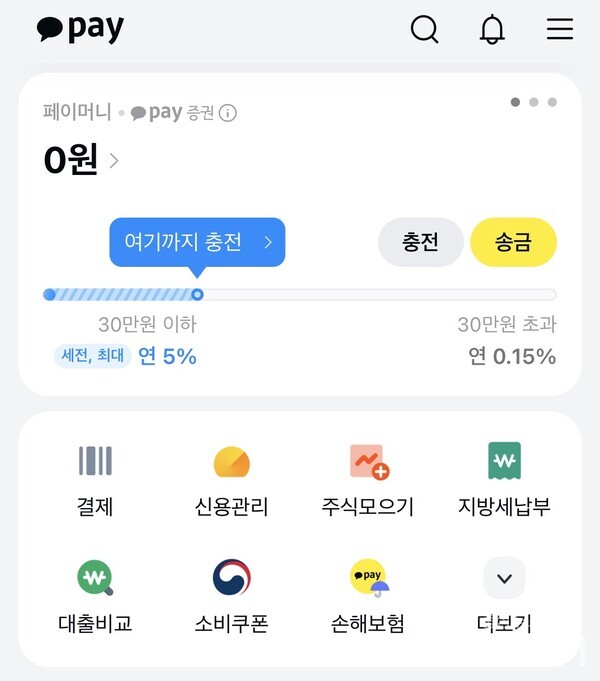Open the 0원 balance details
Viewport: 600px width, 681px height.
click(x=80, y=160)
